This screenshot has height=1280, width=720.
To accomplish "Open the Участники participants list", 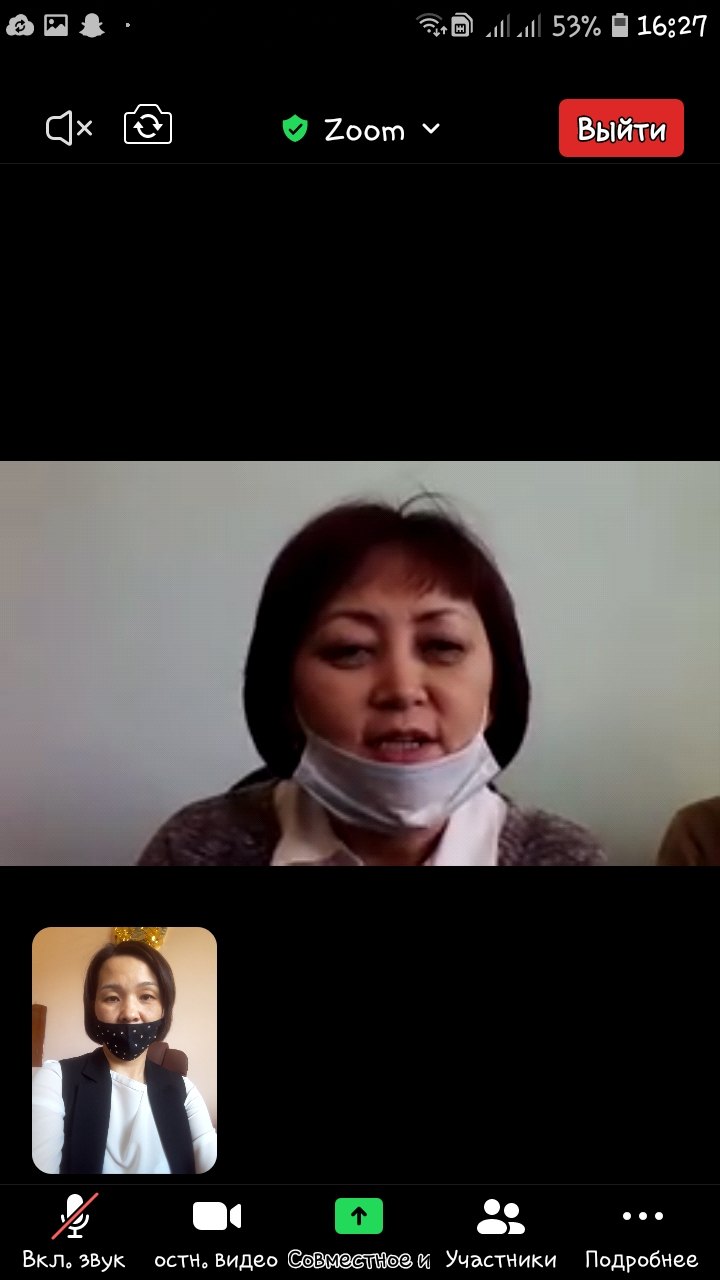I will 501,1232.
